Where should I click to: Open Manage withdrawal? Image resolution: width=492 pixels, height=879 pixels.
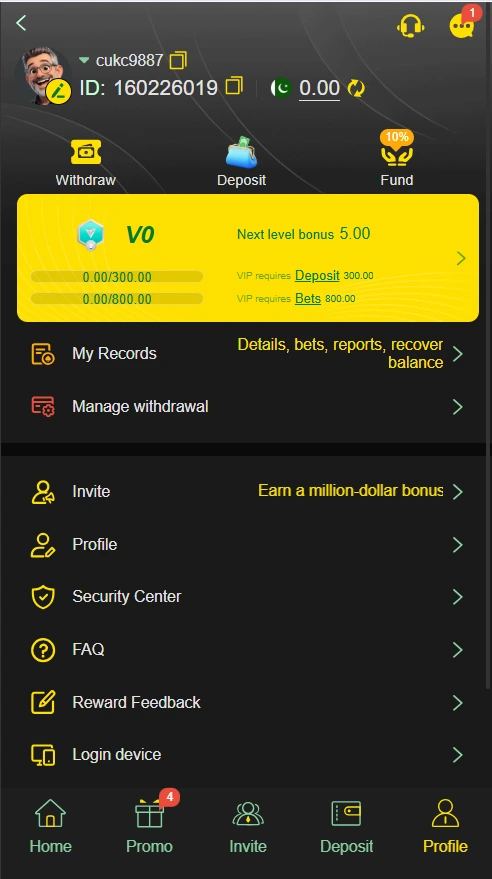coord(247,406)
